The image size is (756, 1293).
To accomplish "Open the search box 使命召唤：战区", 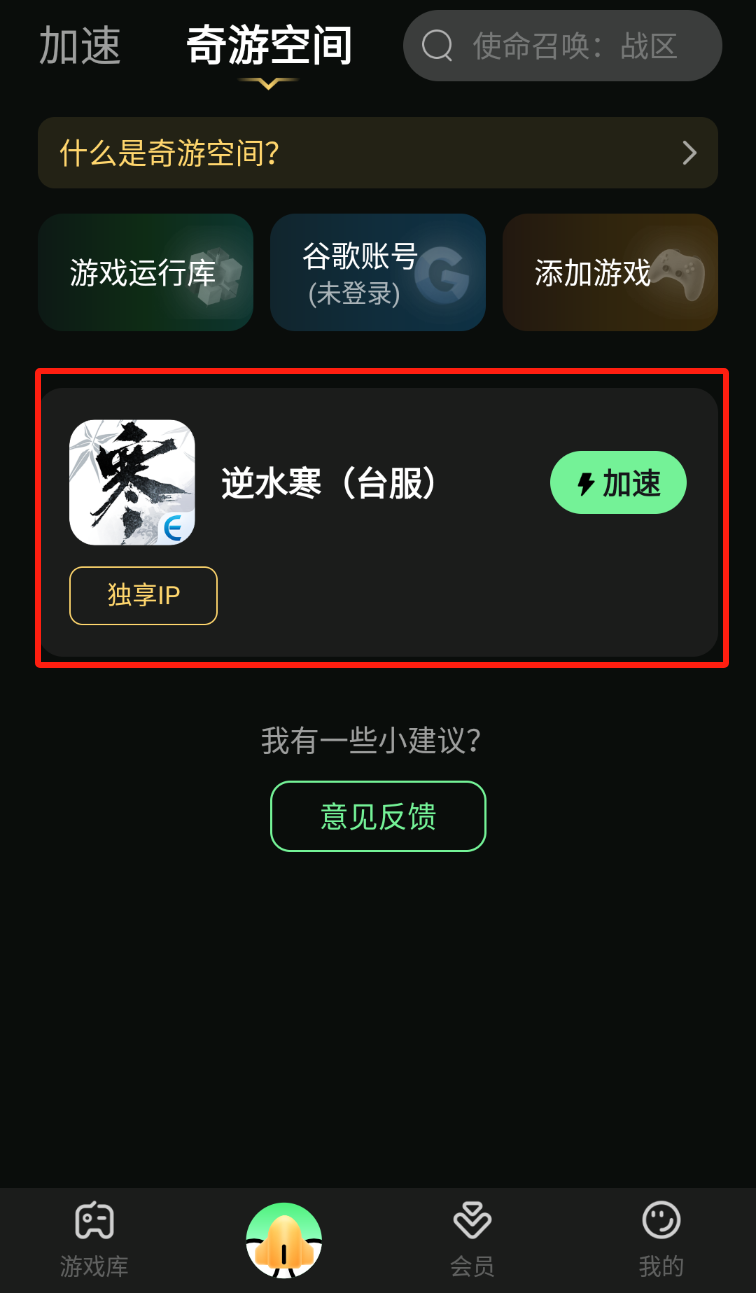I will pos(562,46).
